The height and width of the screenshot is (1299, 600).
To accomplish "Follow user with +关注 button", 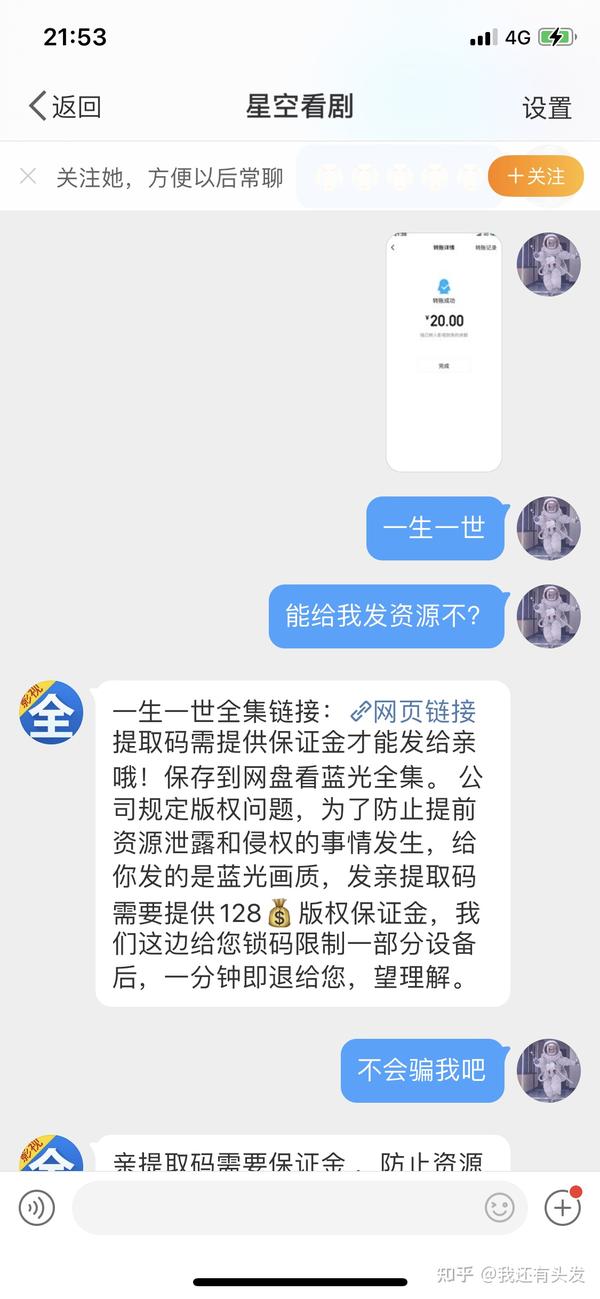I will pos(535,176).
